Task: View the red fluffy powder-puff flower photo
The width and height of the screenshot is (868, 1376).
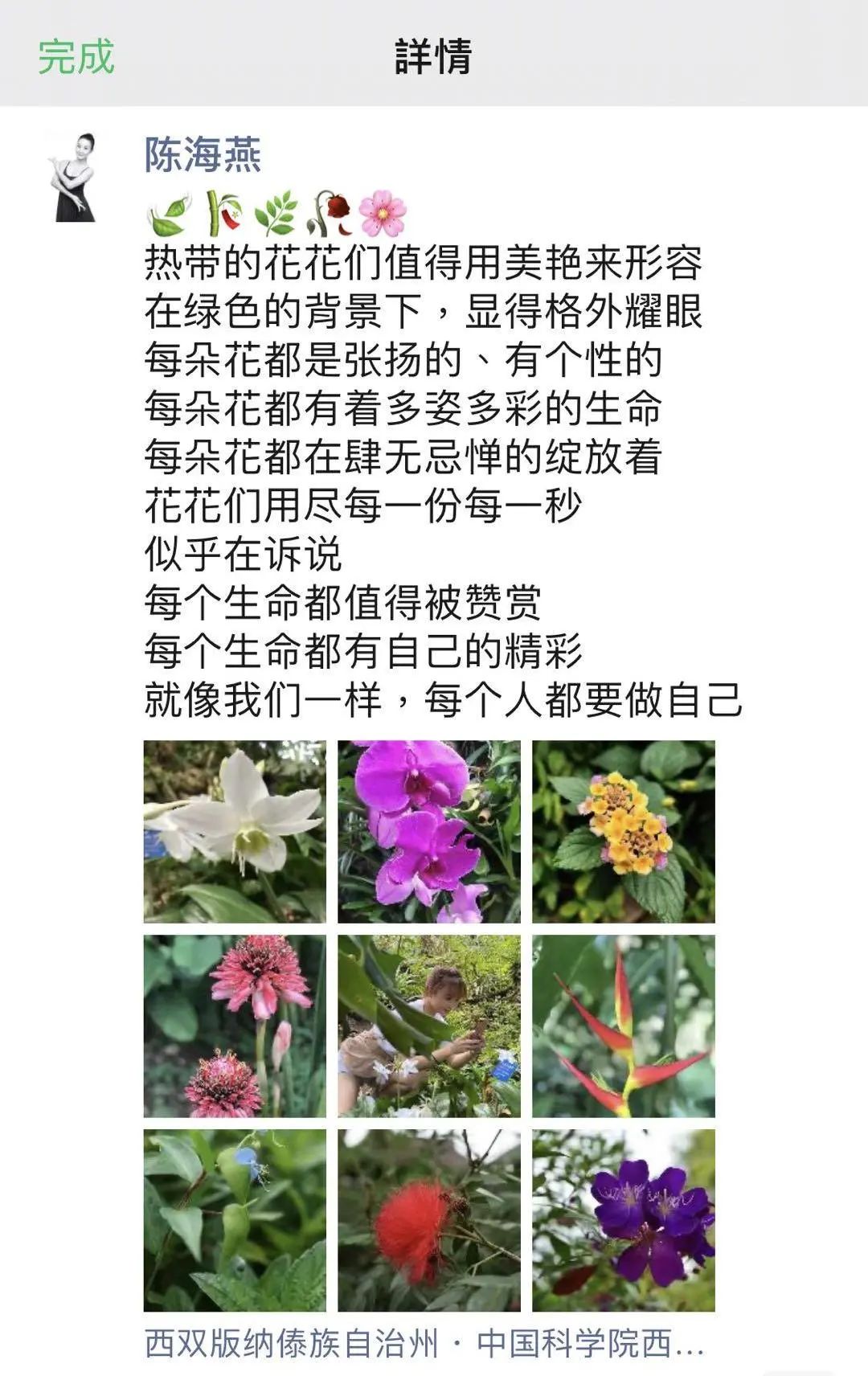Action: (x=428, y=1220)
